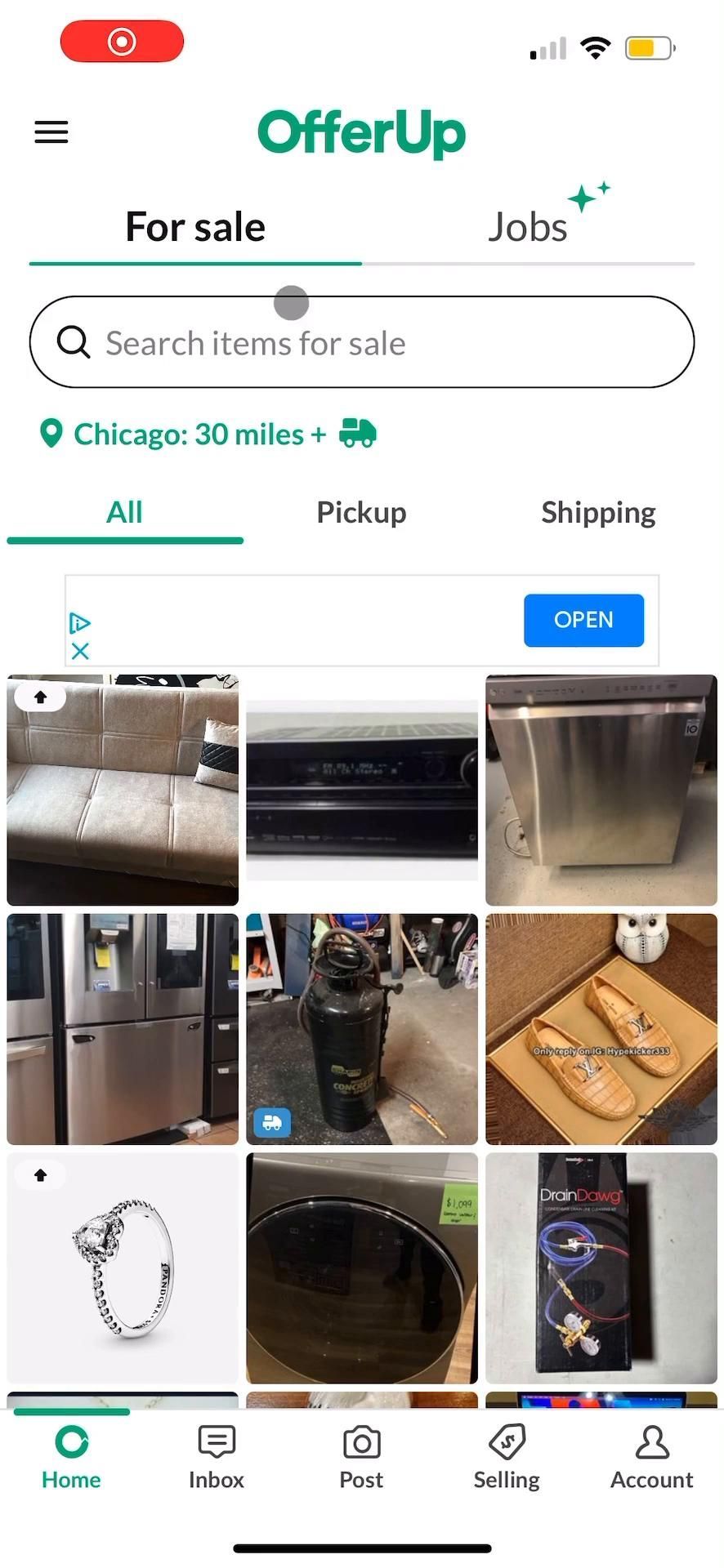Screen dimensions: 724x1568
Task: Open the Selling tab
Action: [507, 1459]
